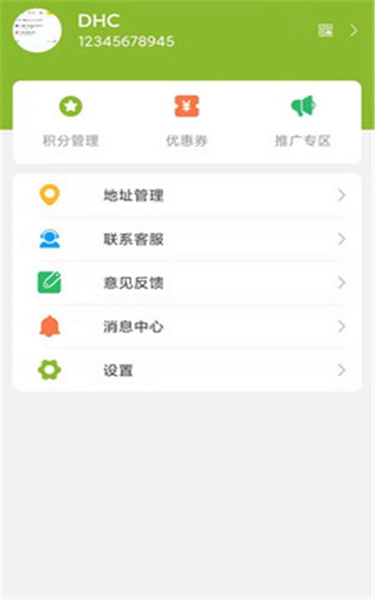Viewport: 375px width, 600px height.
Task: Tap the DHC profile avatar
Action: coord(37,30)
